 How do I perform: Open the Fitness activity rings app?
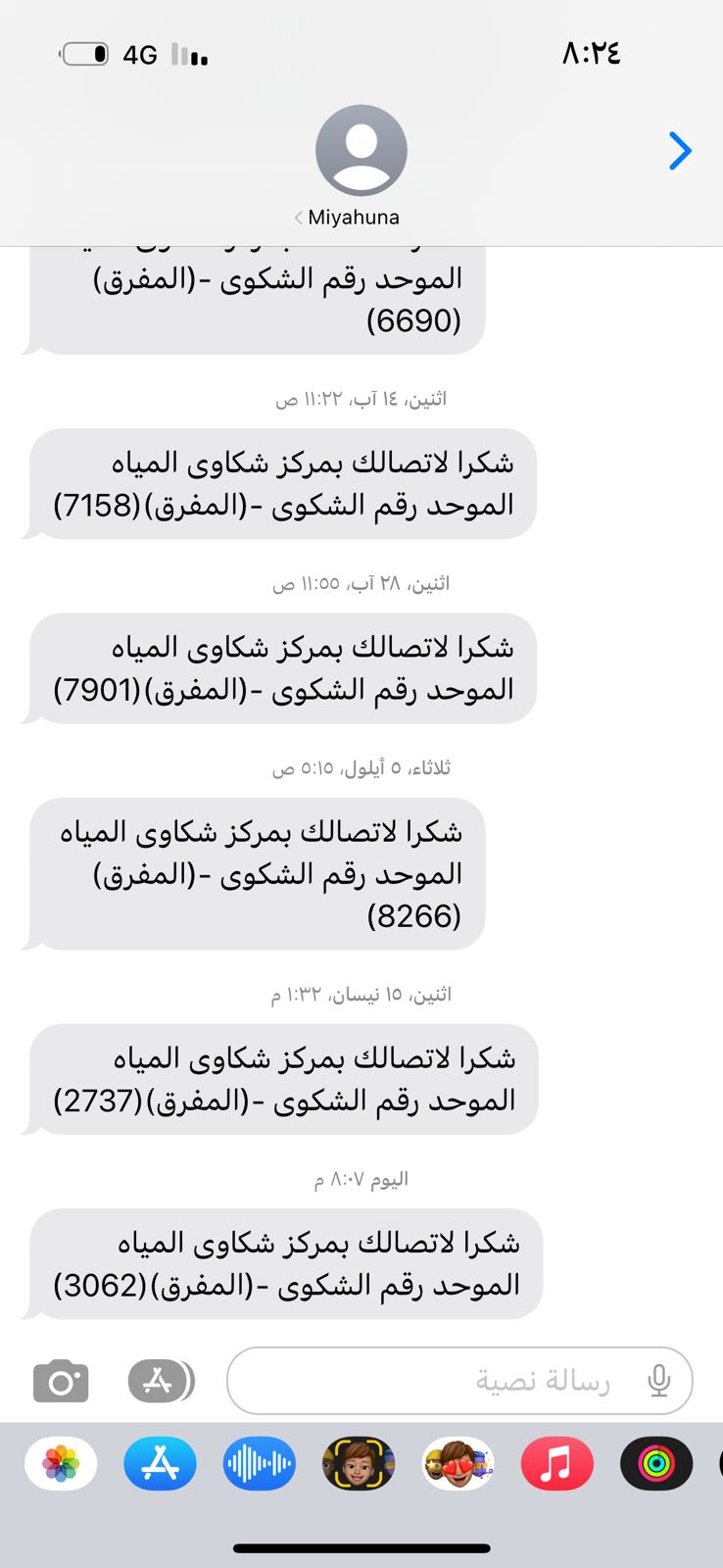tap(656, 1464)
